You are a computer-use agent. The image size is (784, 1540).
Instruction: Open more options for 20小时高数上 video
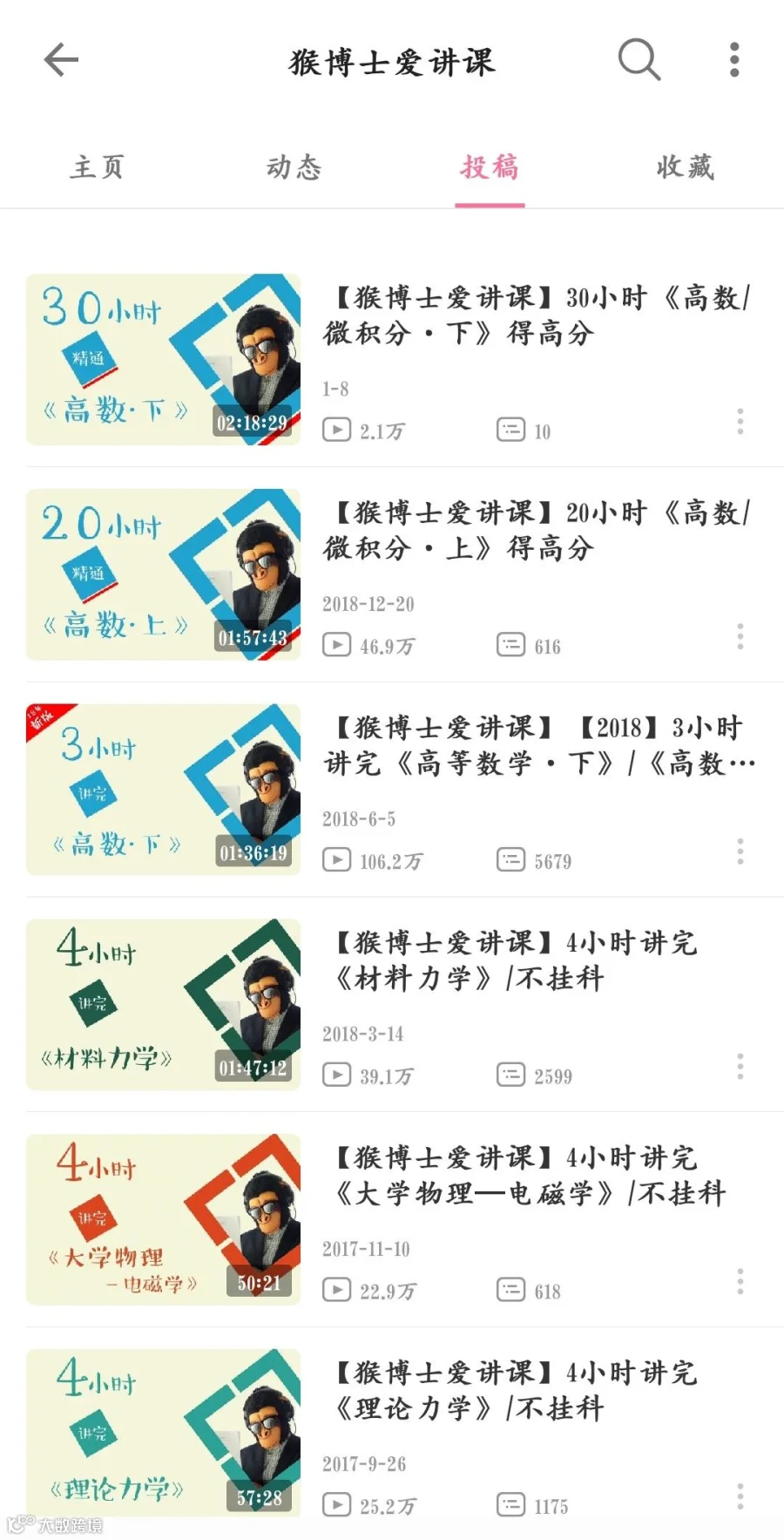[740, 636]
